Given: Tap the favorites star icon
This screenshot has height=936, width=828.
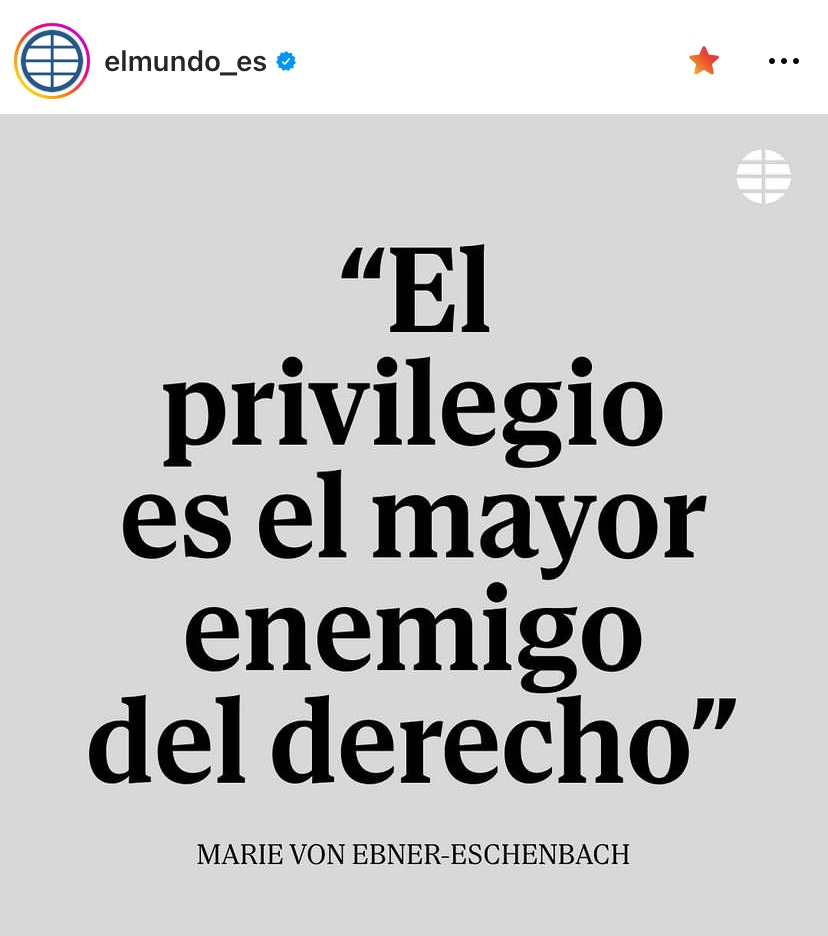Looking at the screenshot, I should (704, 61).
